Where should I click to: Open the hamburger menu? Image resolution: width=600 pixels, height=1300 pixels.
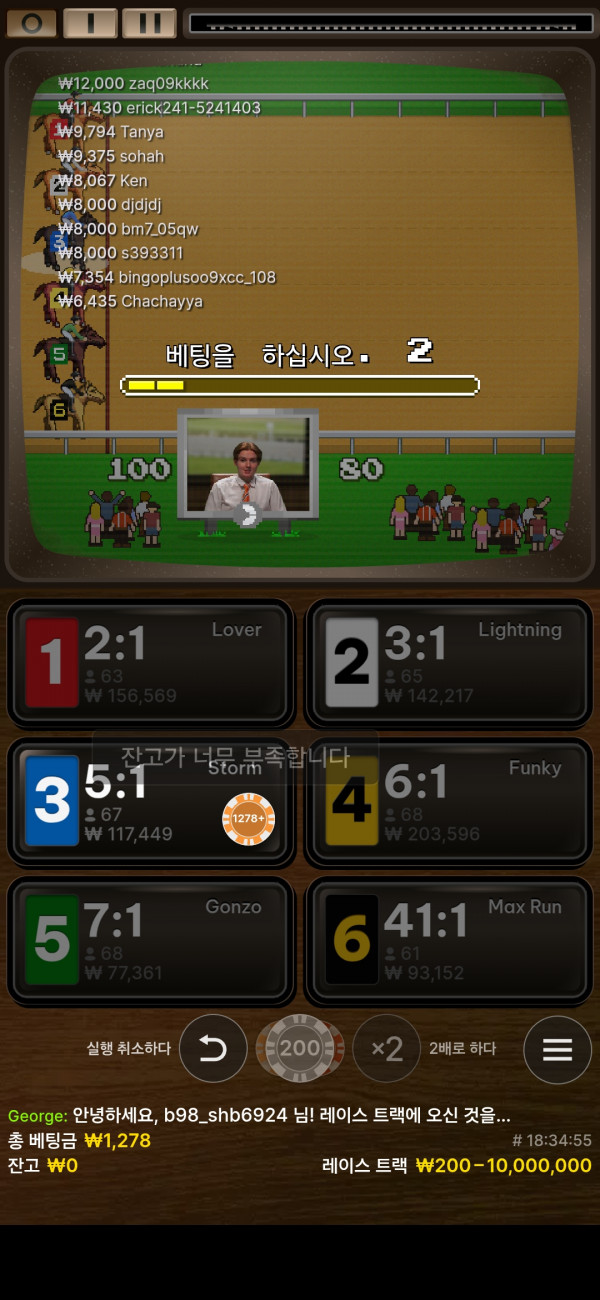pyautogui.click(x=557, y=1049)
